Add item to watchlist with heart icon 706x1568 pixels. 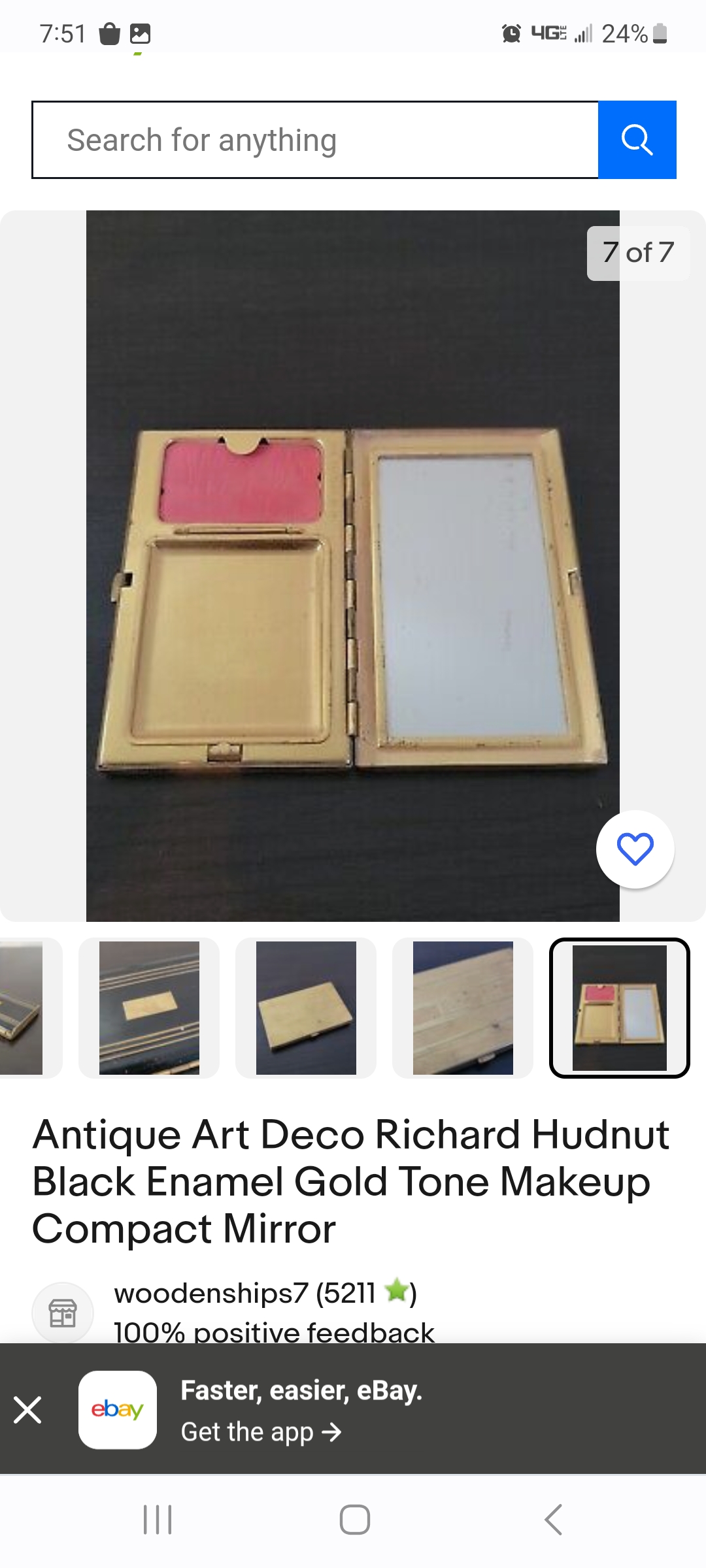tap(635, 849)
